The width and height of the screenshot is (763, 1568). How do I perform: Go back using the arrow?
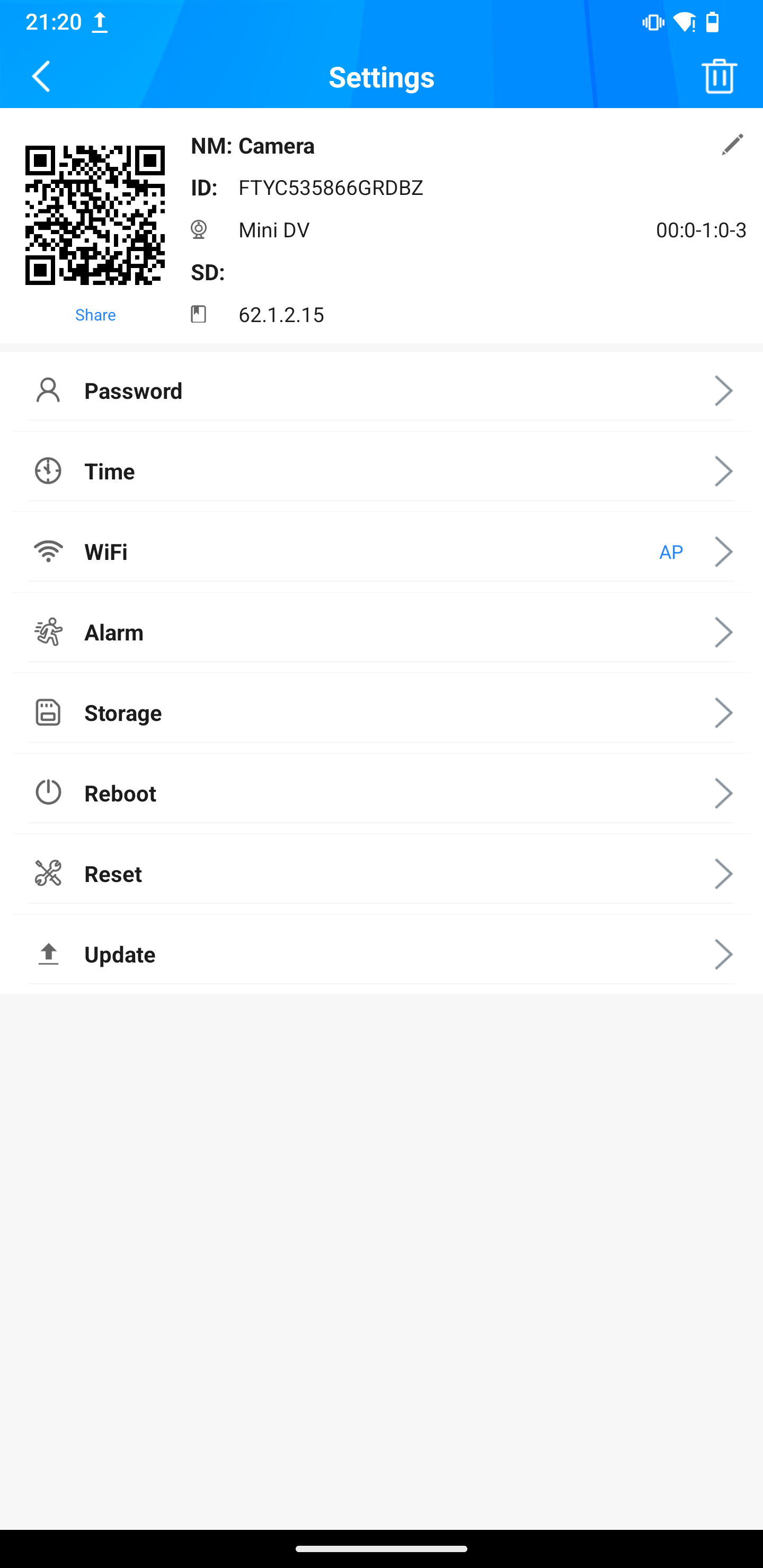click(x=41, y=77)
